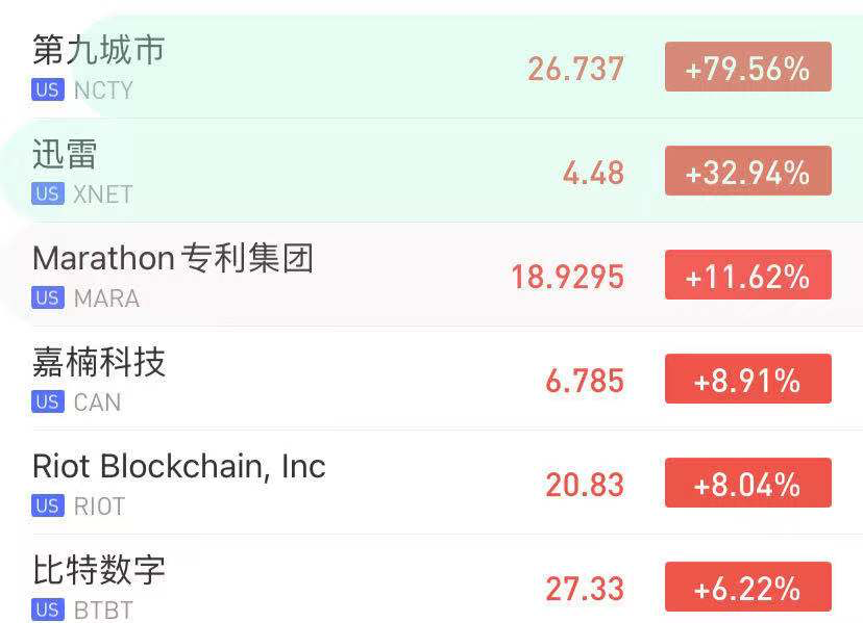Open the 第九城市 NCTY stock row

pyautogui.click(x=300, y=67)
